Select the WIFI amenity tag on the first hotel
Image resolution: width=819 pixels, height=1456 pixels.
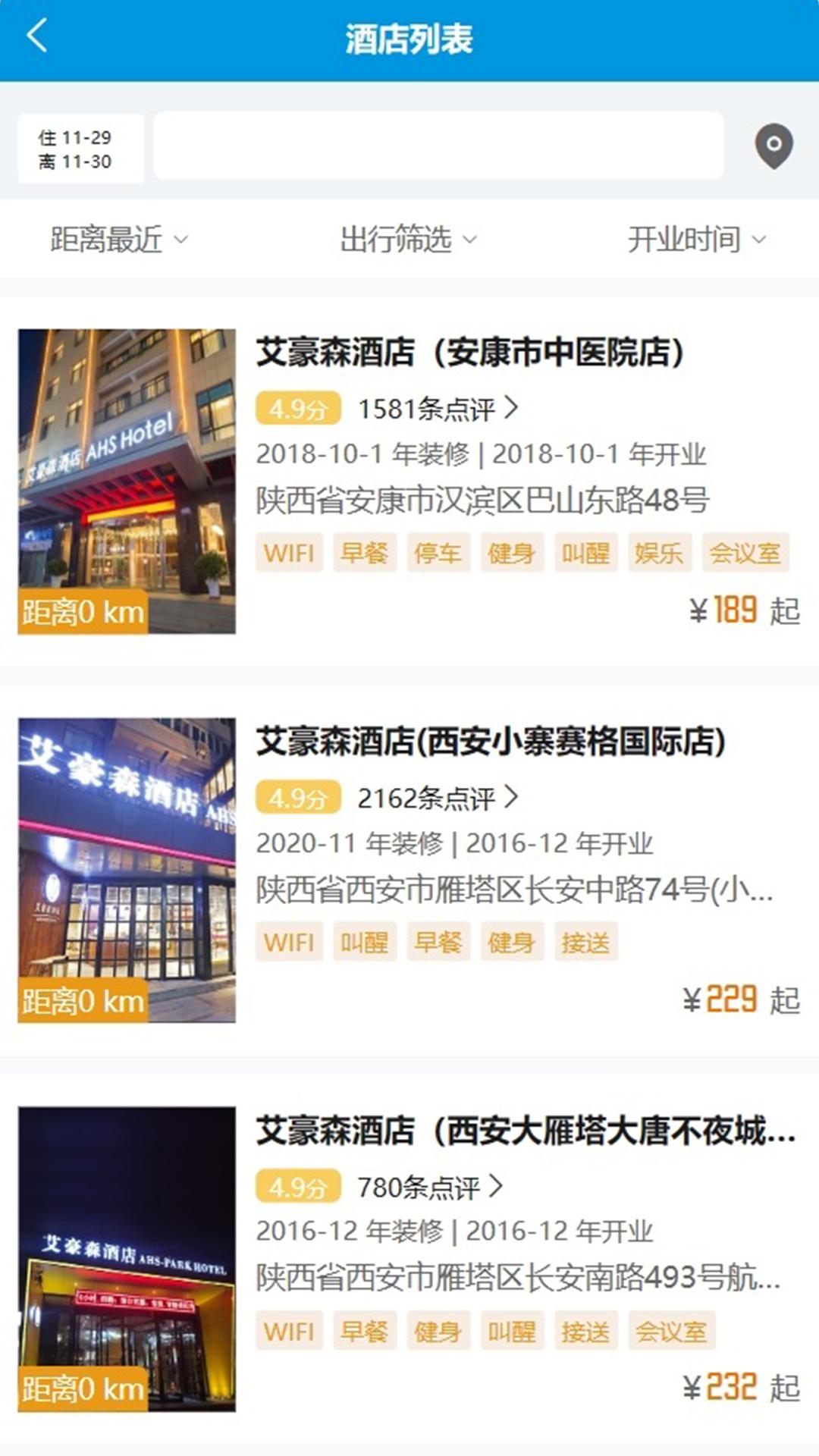289,553
